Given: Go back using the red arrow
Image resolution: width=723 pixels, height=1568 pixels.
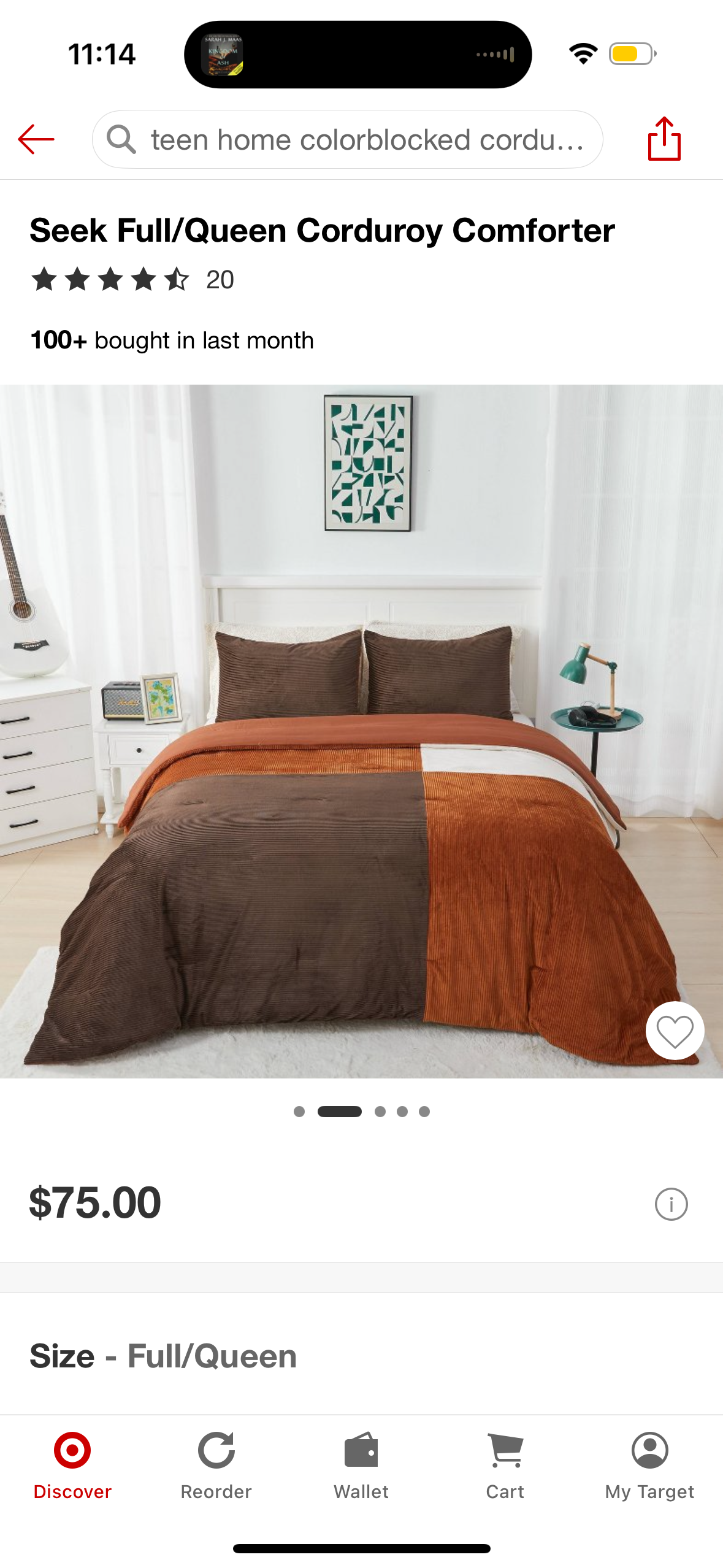Looking at the screenshot, I should (x=36, y=139).
